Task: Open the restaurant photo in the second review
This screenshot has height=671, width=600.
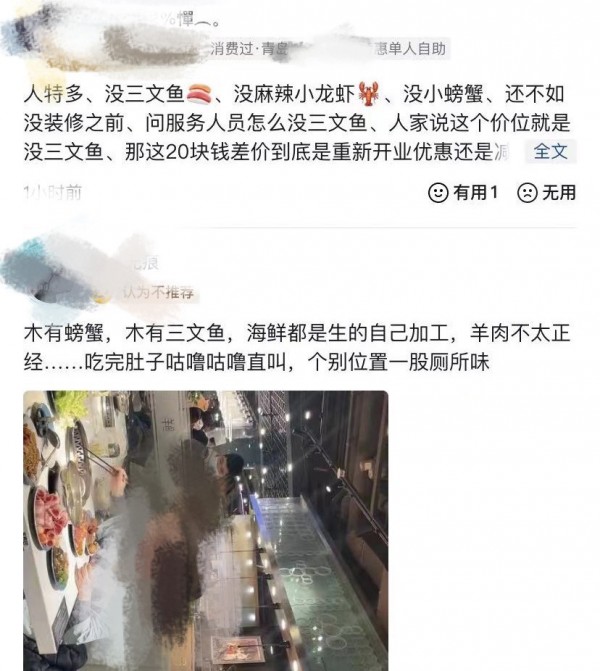Action: [205, 530]
